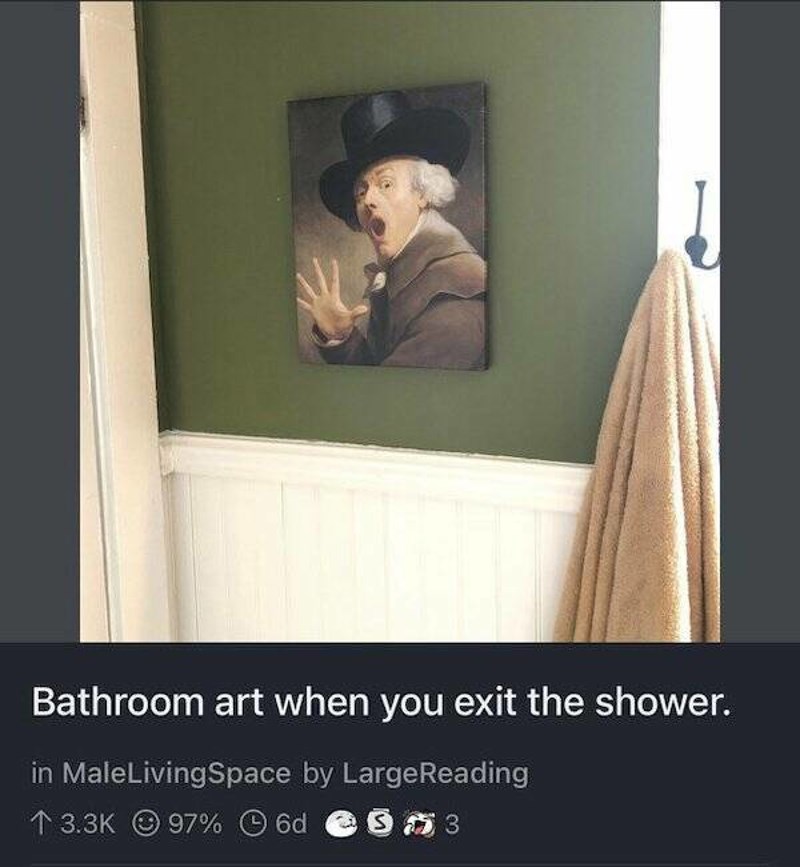View LargeReading's user profile

pos(435,773)
